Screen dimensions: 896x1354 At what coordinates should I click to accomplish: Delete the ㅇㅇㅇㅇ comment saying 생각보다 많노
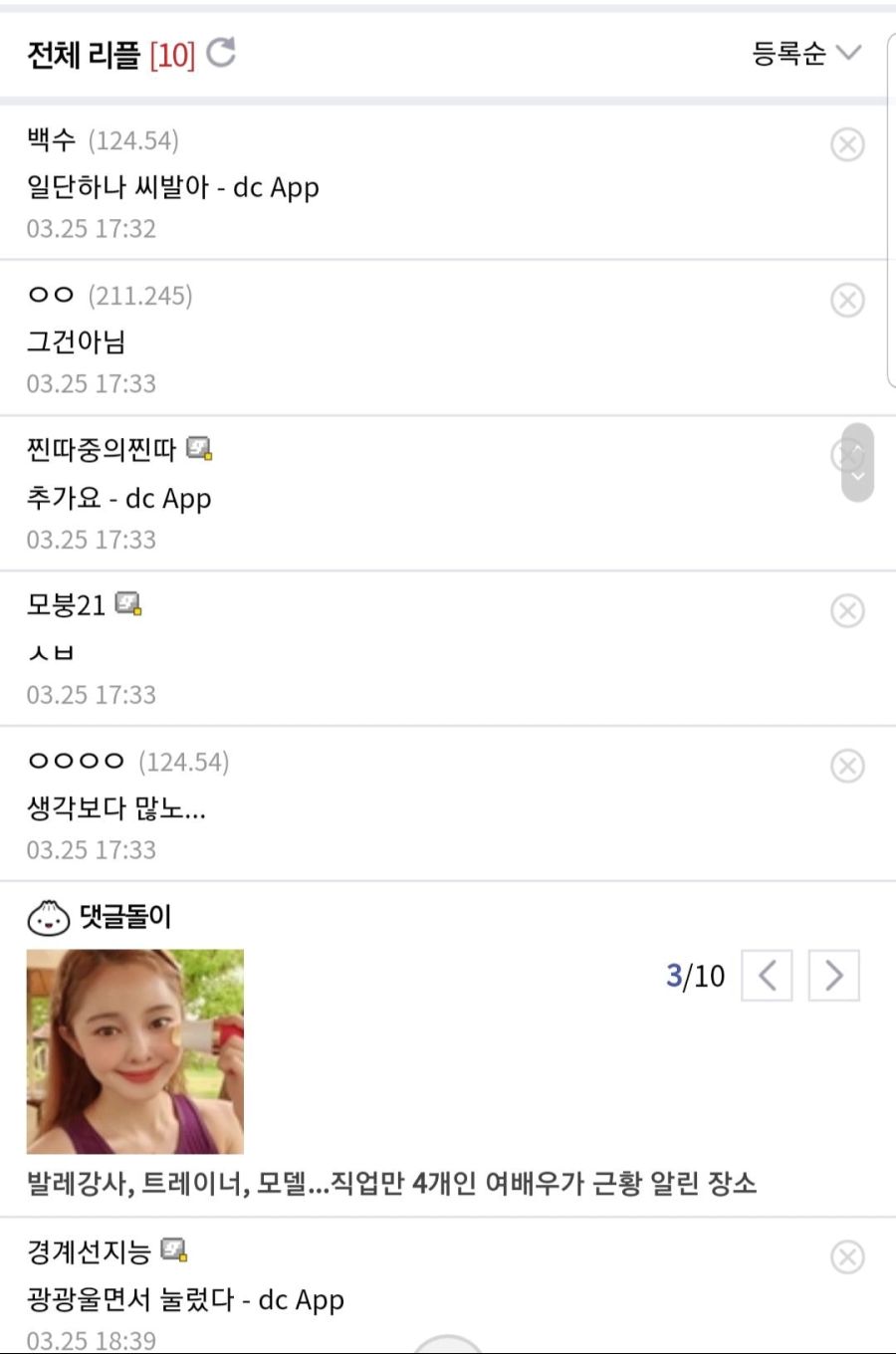click(x=847, y=765)
